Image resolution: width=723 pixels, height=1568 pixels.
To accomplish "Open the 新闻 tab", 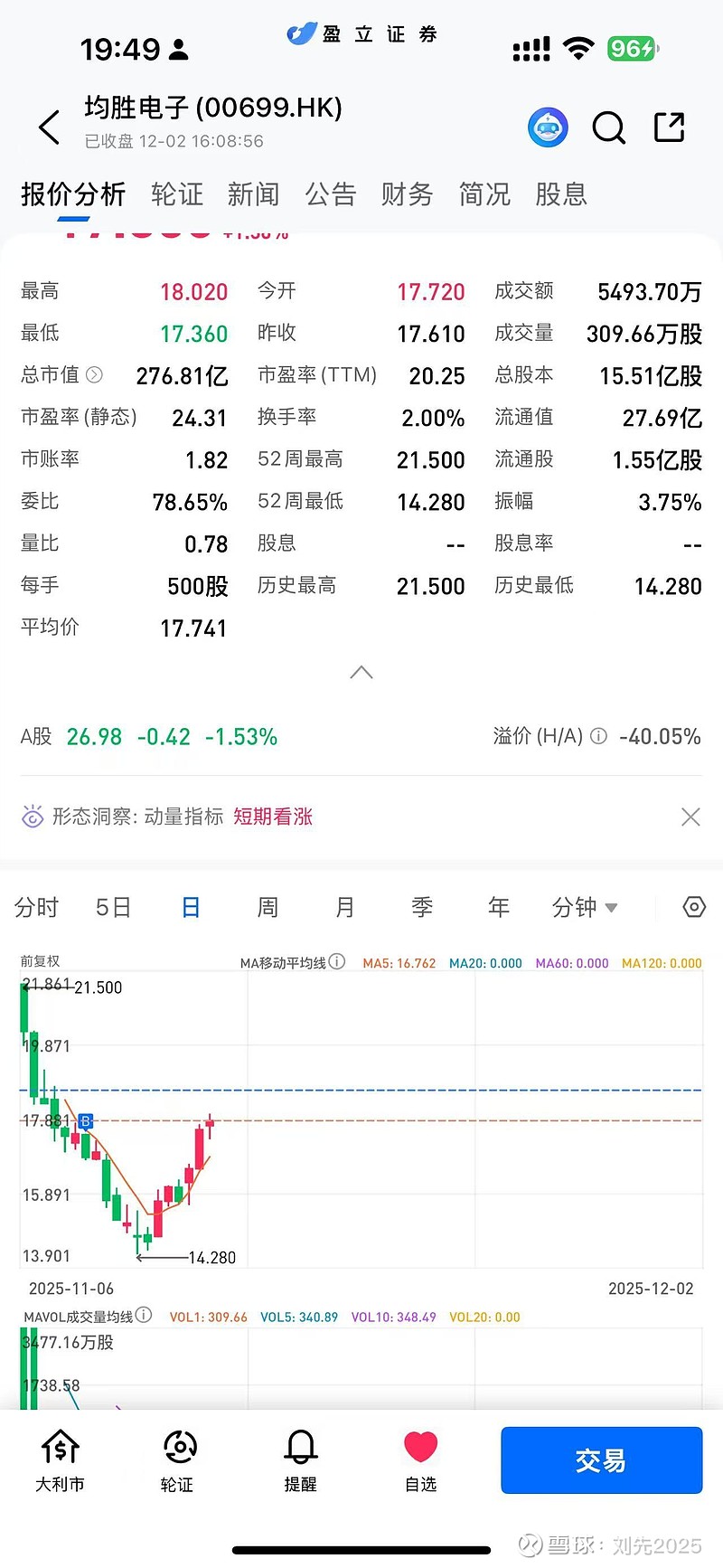I will 253,194.
